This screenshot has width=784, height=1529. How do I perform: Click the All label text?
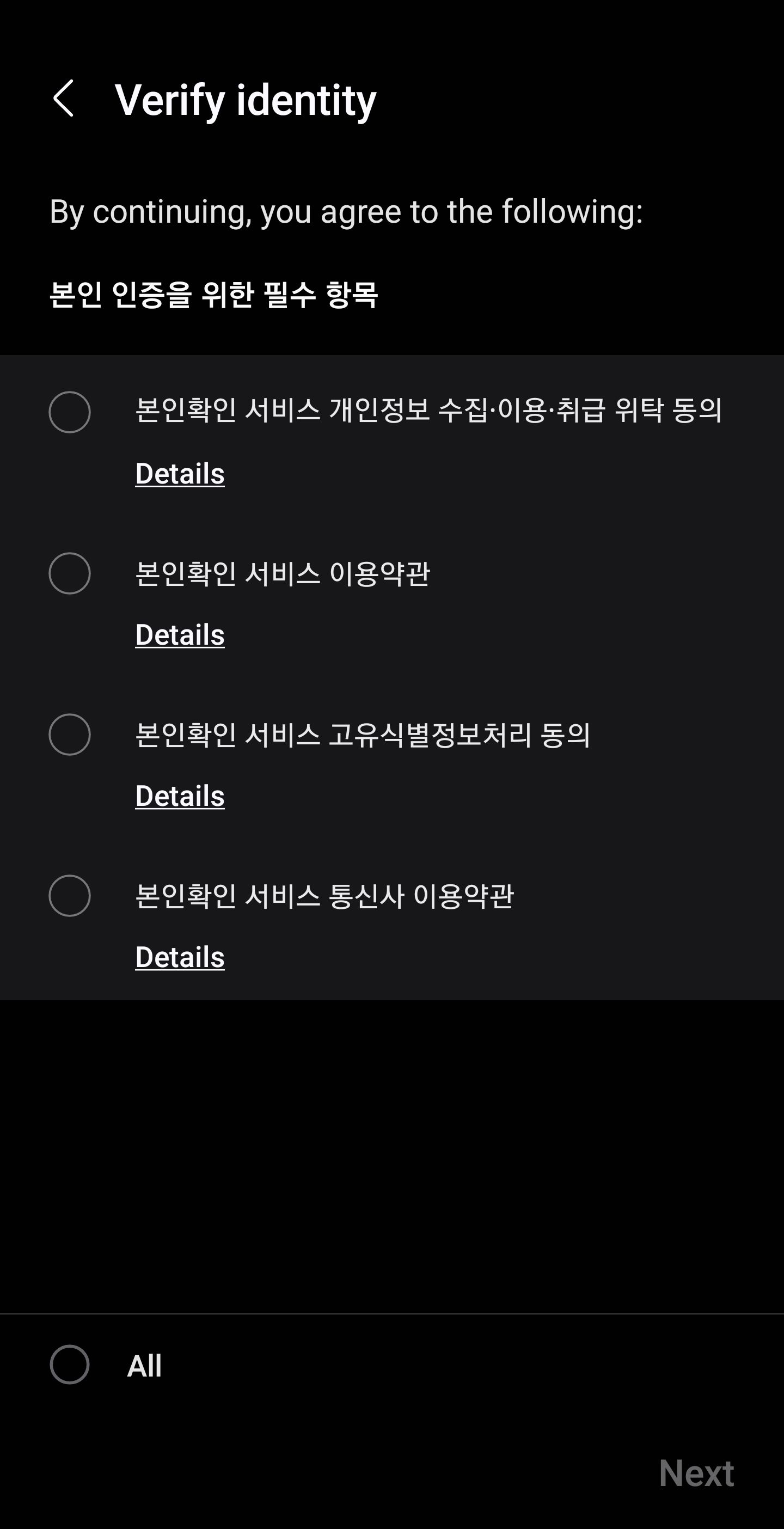click(145, 1365)
